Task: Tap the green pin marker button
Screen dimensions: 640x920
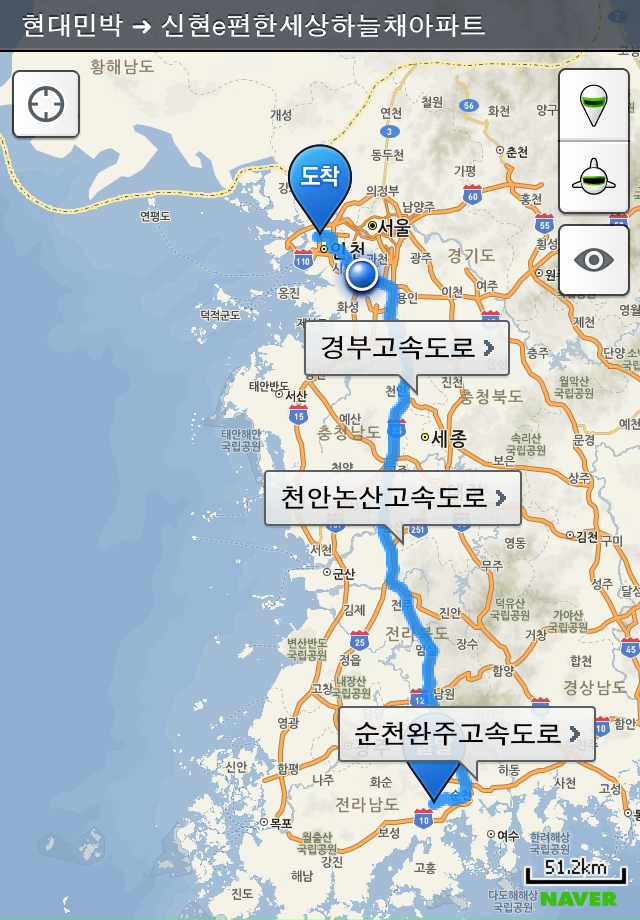Action: (x=594, y=105)
